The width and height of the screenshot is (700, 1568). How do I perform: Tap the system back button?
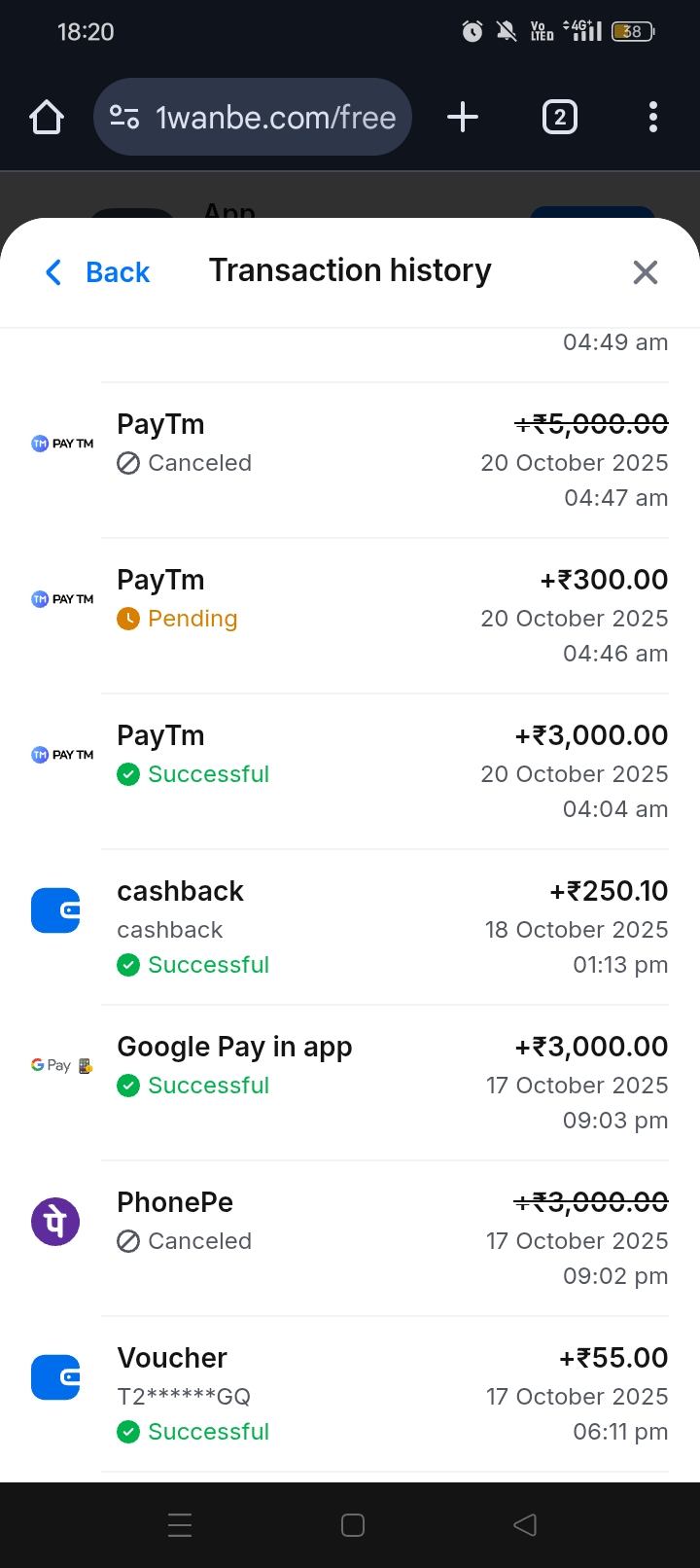525,1525
